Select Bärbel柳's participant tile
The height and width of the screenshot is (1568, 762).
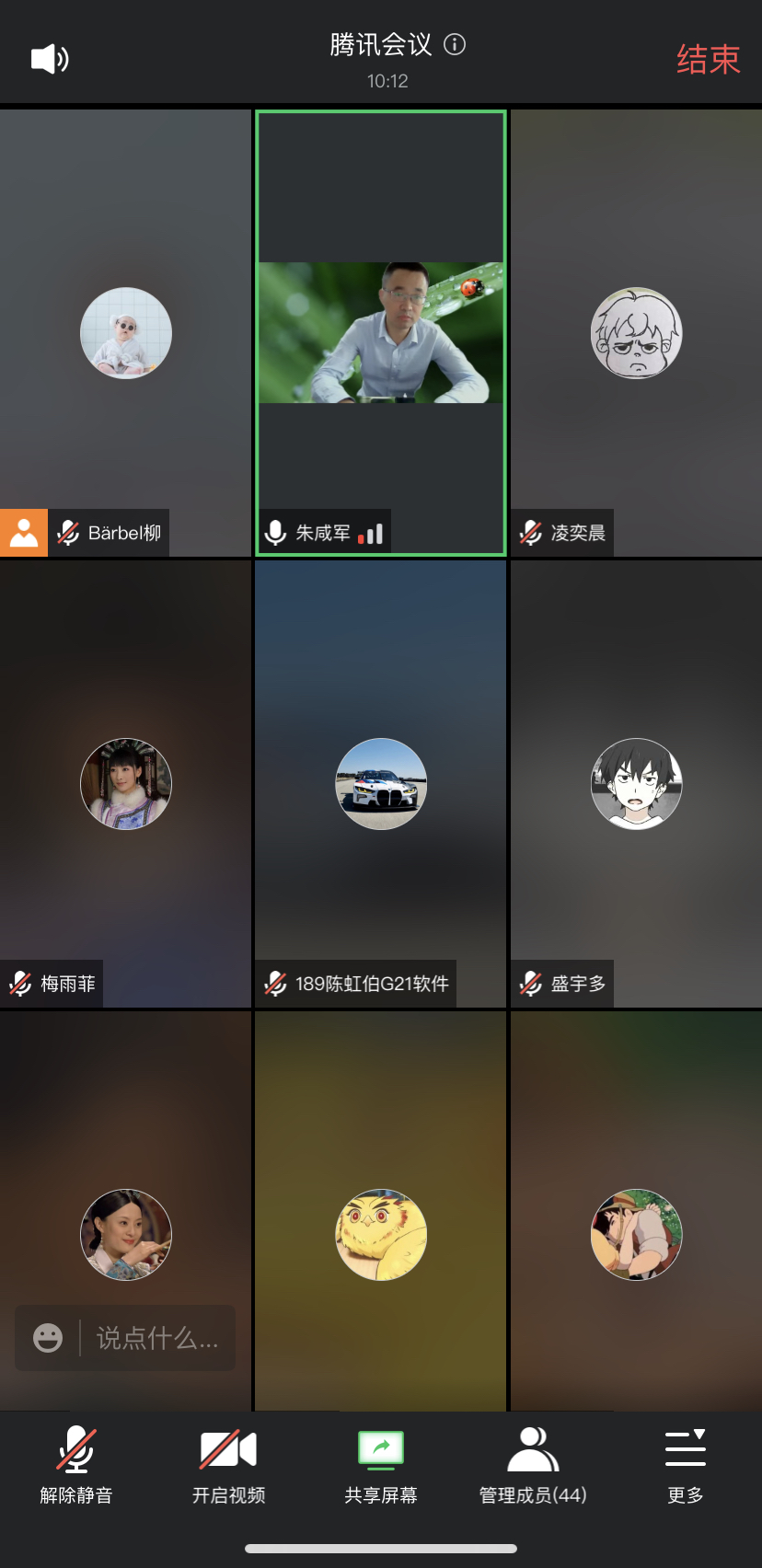pyautogui.click(x=126, y=333)
